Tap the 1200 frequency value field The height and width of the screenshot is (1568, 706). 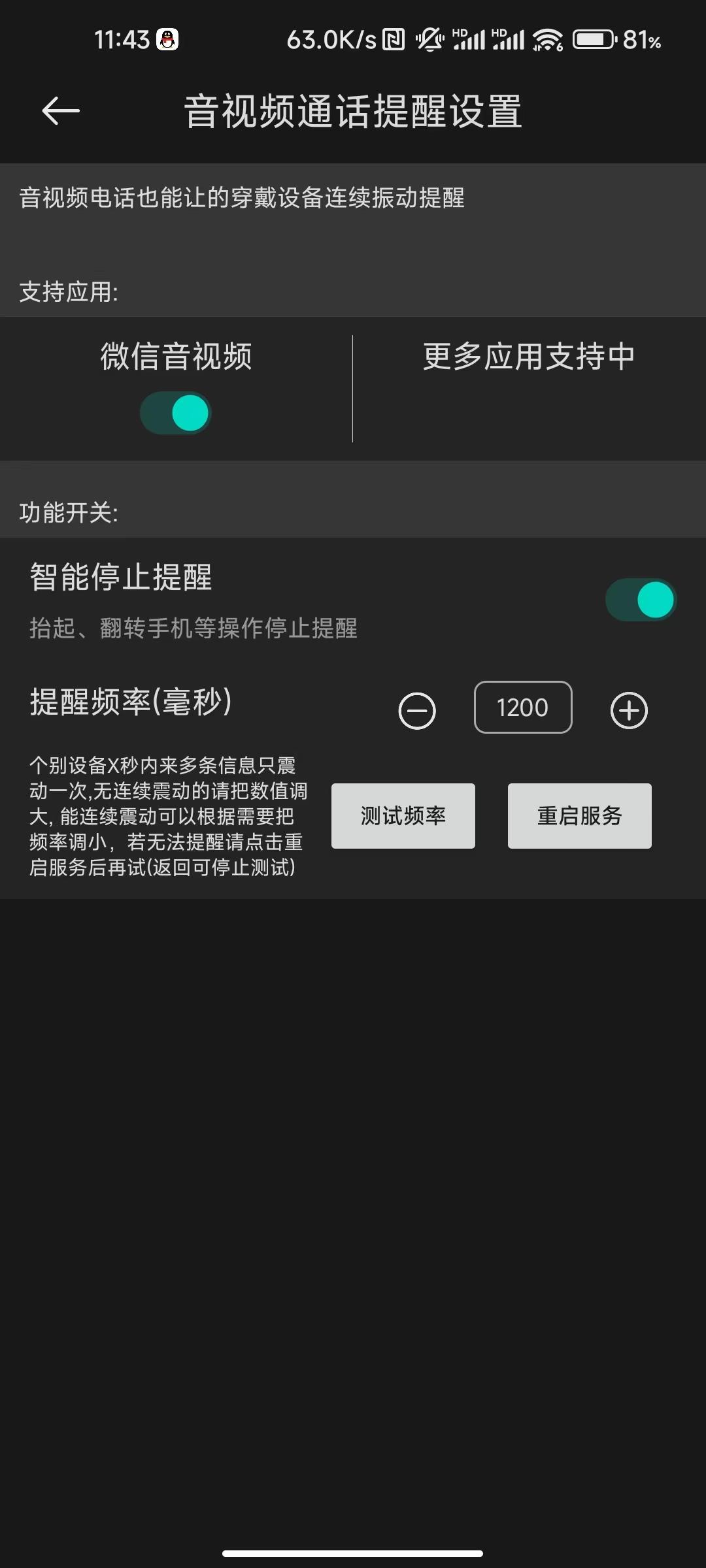[x=523, y=708]
